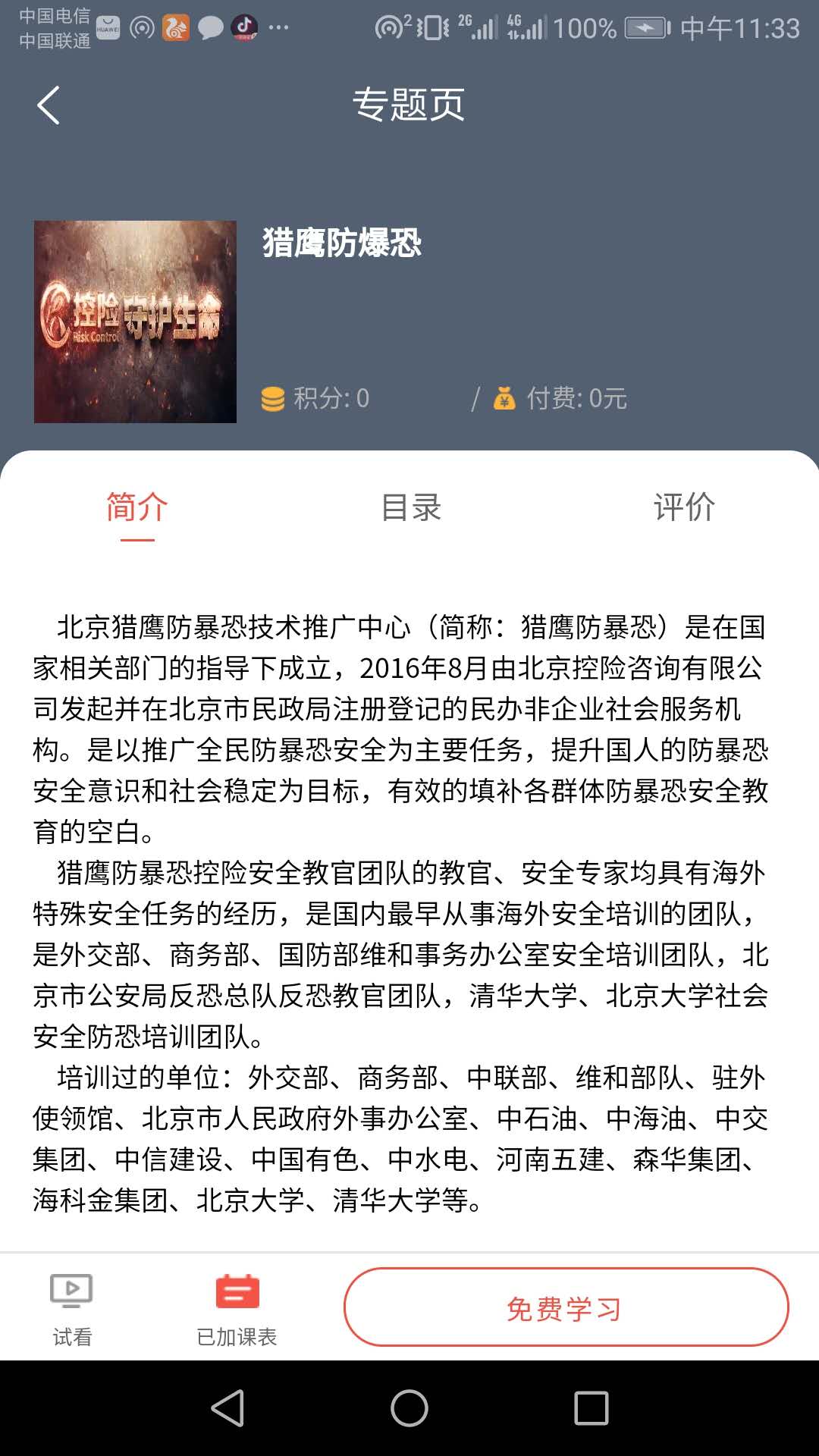Start the course with 免费学习
The height and width of the screenshot is (1456, 819).
(566, 1307)
